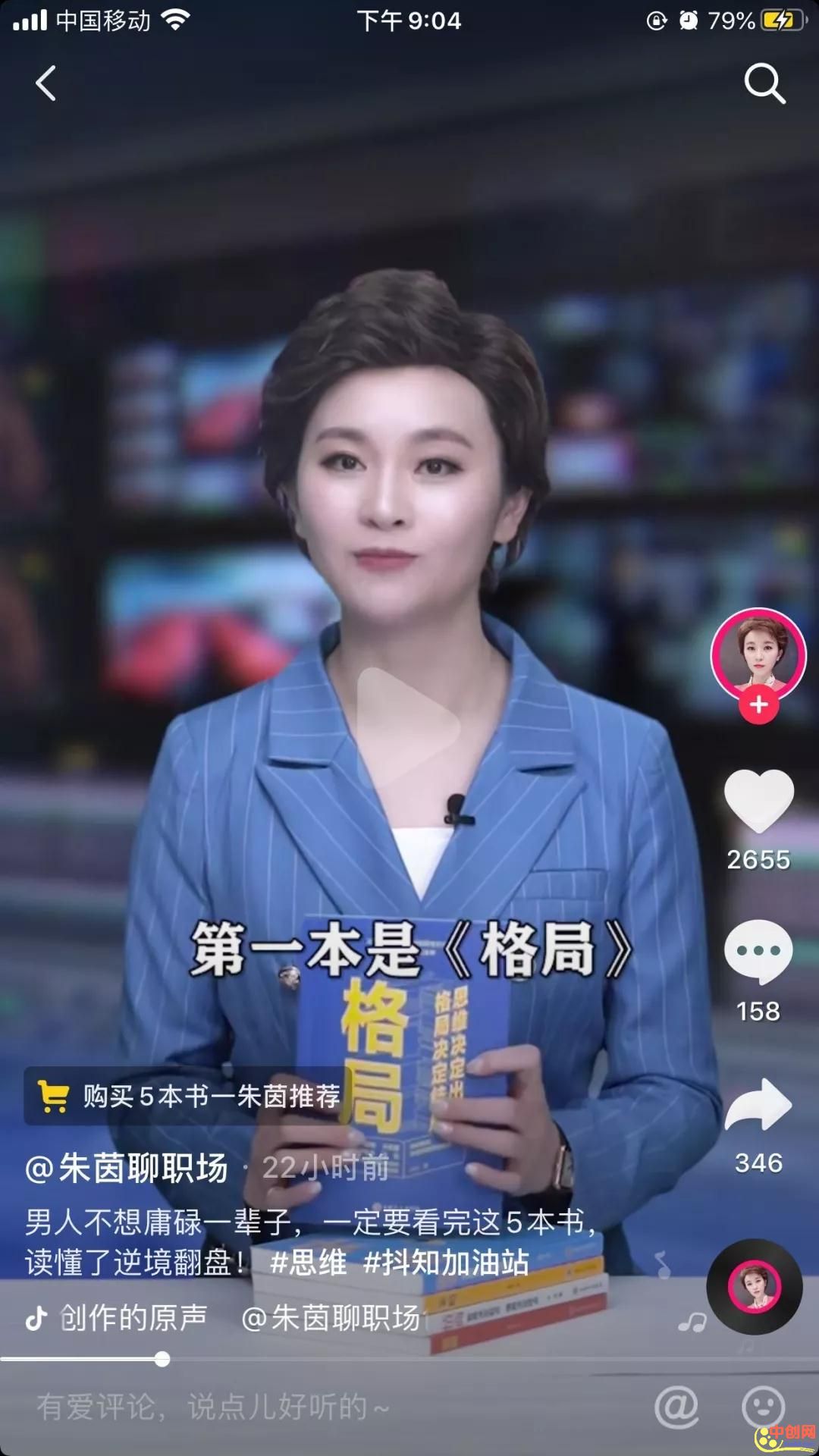Follow creator with red plus button
Viewport: 819px width, 1456px height.
[758, 705]
